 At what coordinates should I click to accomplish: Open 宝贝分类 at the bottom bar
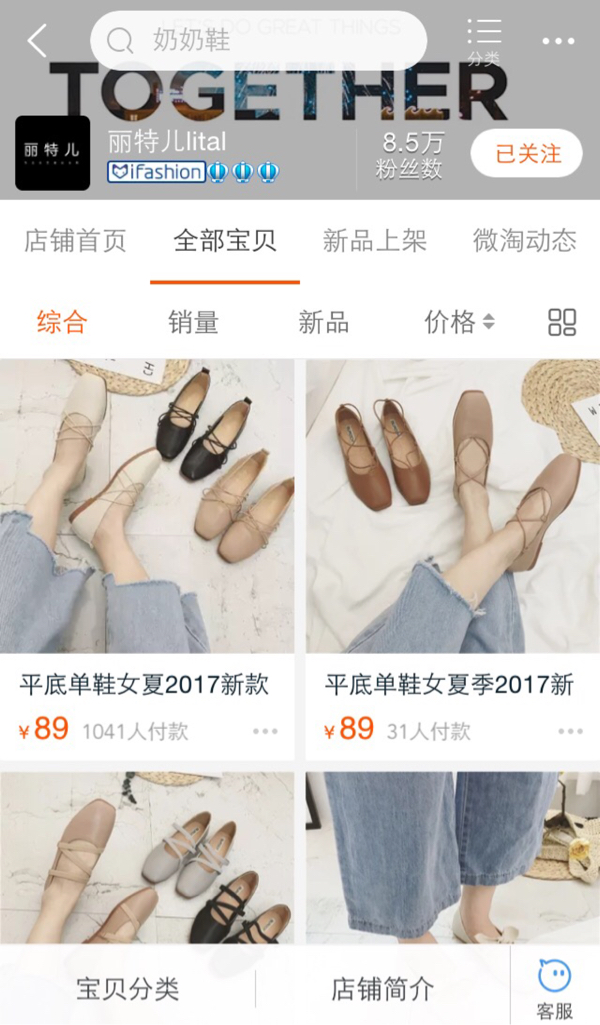coord(128,989)
